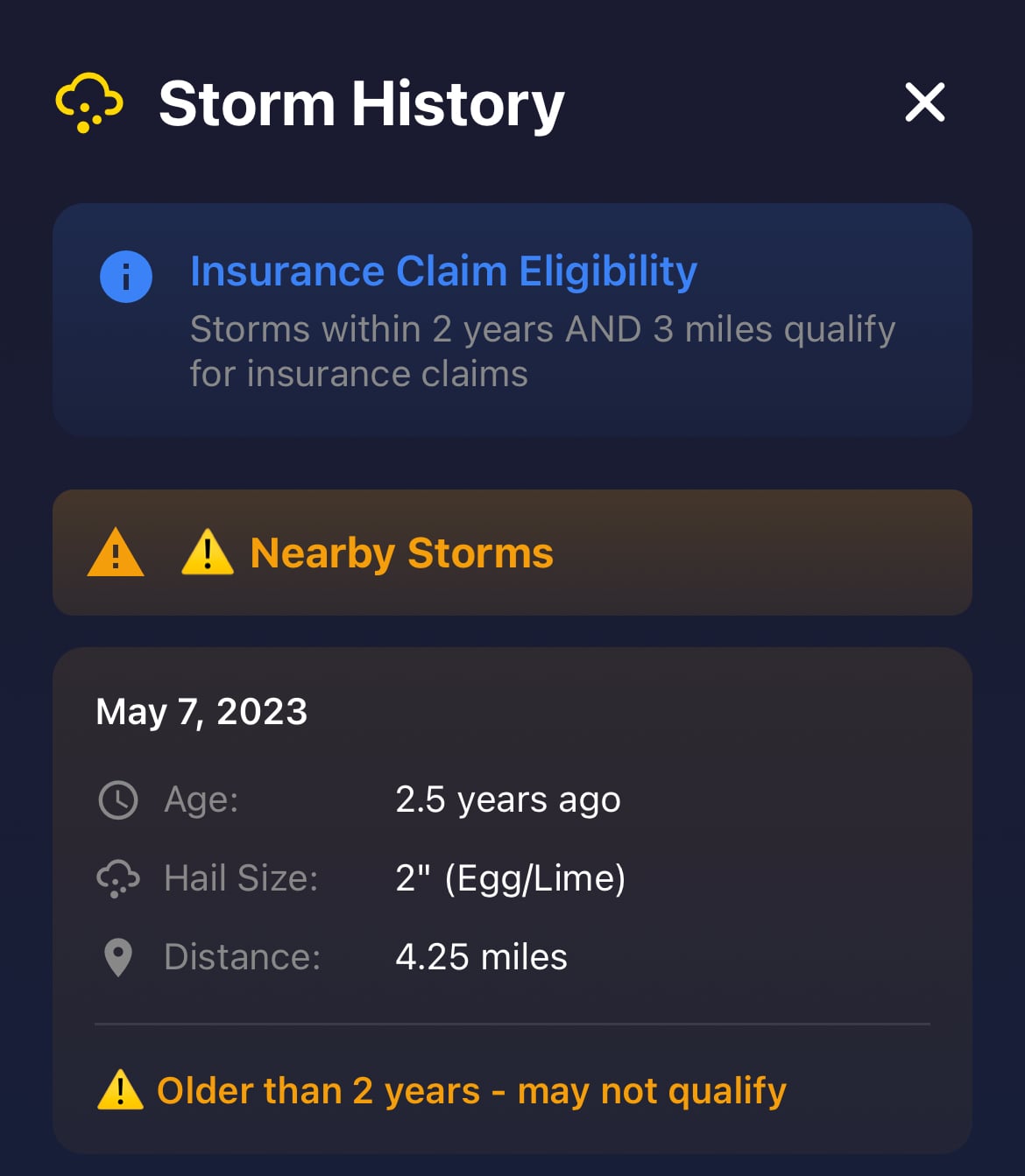Close the Storm History dialog
Viewport: 1025px width, 1176px height.
pos(925,102)
